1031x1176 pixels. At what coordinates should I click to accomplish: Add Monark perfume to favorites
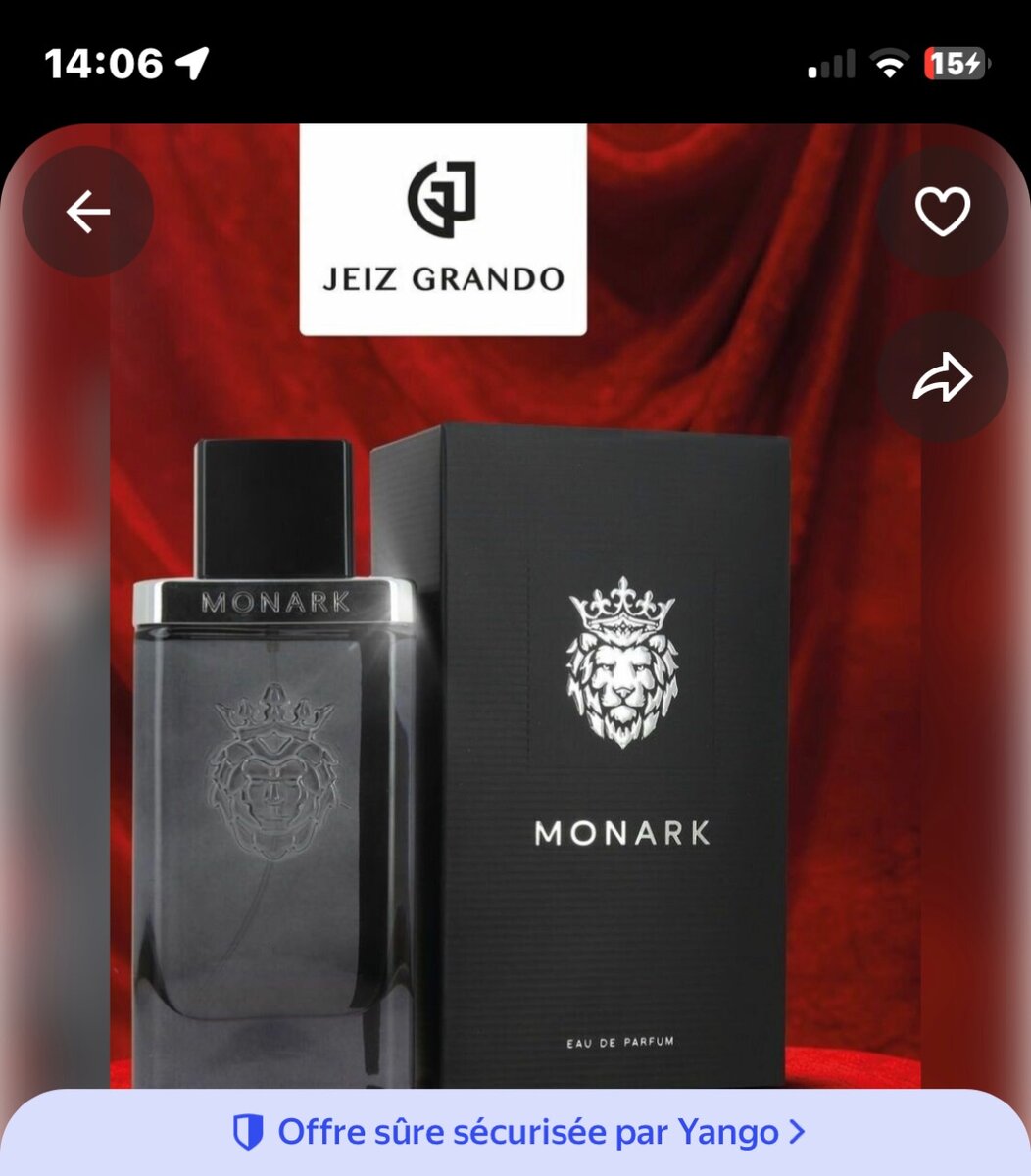pos(942,212)
